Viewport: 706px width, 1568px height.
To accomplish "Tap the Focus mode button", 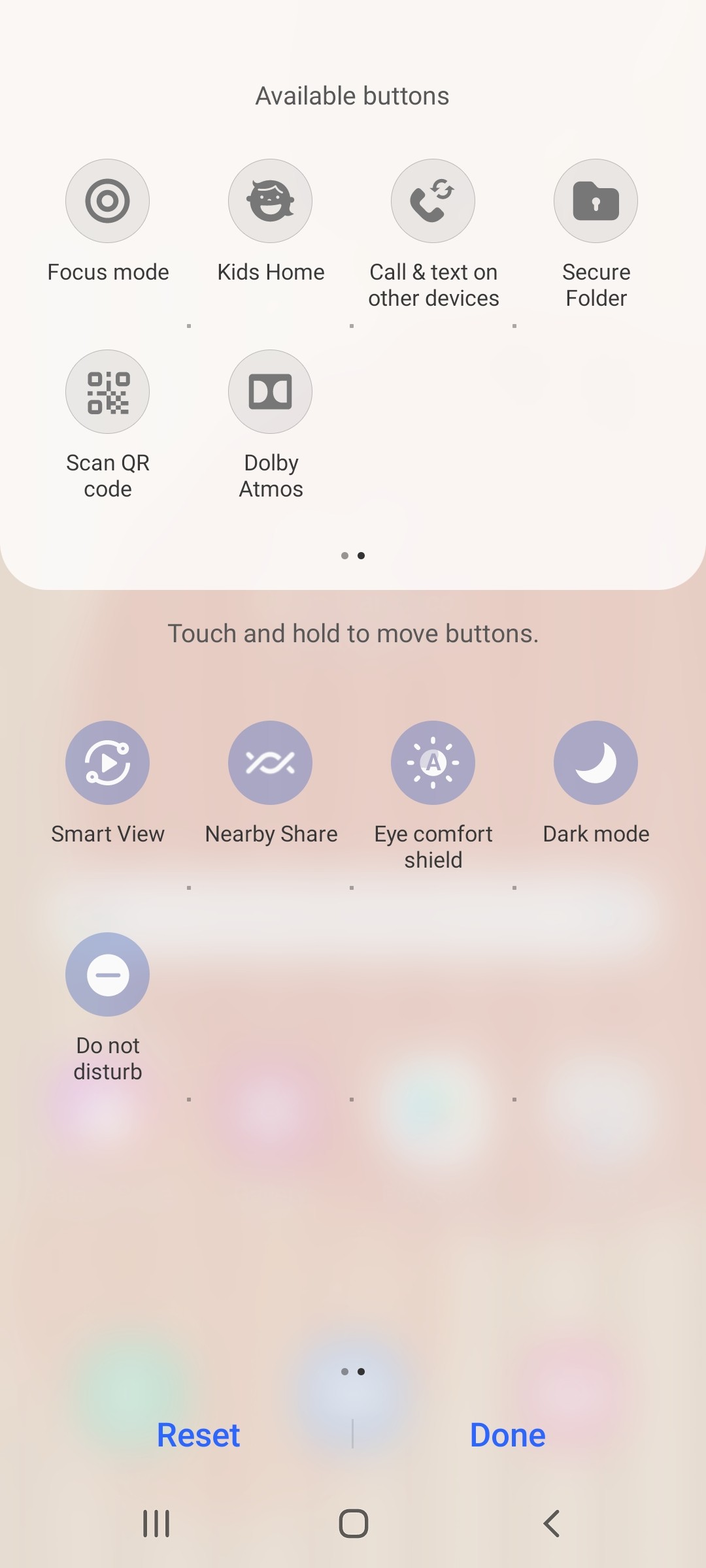I will point(107,201).
